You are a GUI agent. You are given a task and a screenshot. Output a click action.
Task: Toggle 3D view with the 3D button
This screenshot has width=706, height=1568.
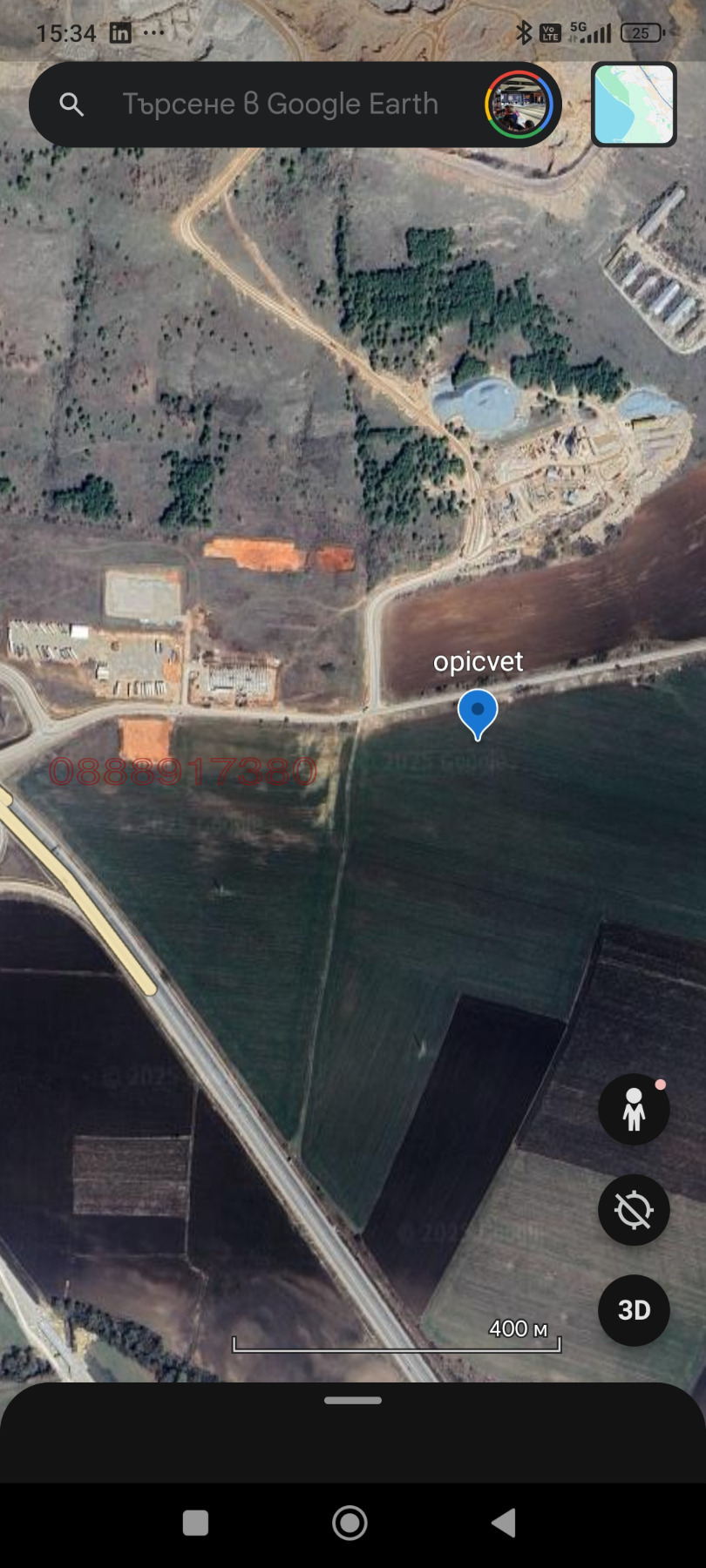coord(634,1310)
